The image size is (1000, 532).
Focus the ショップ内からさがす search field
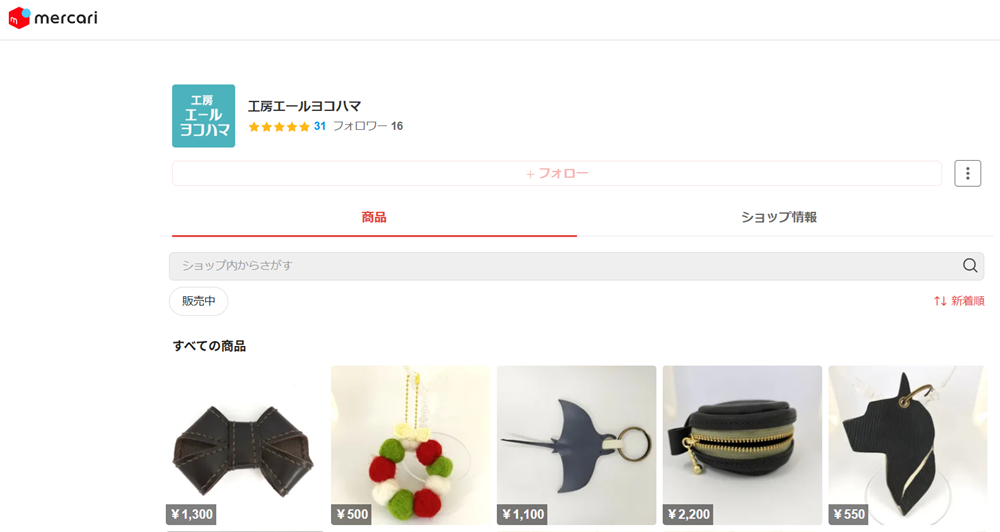pyautogui.click(x=560, y=266)
